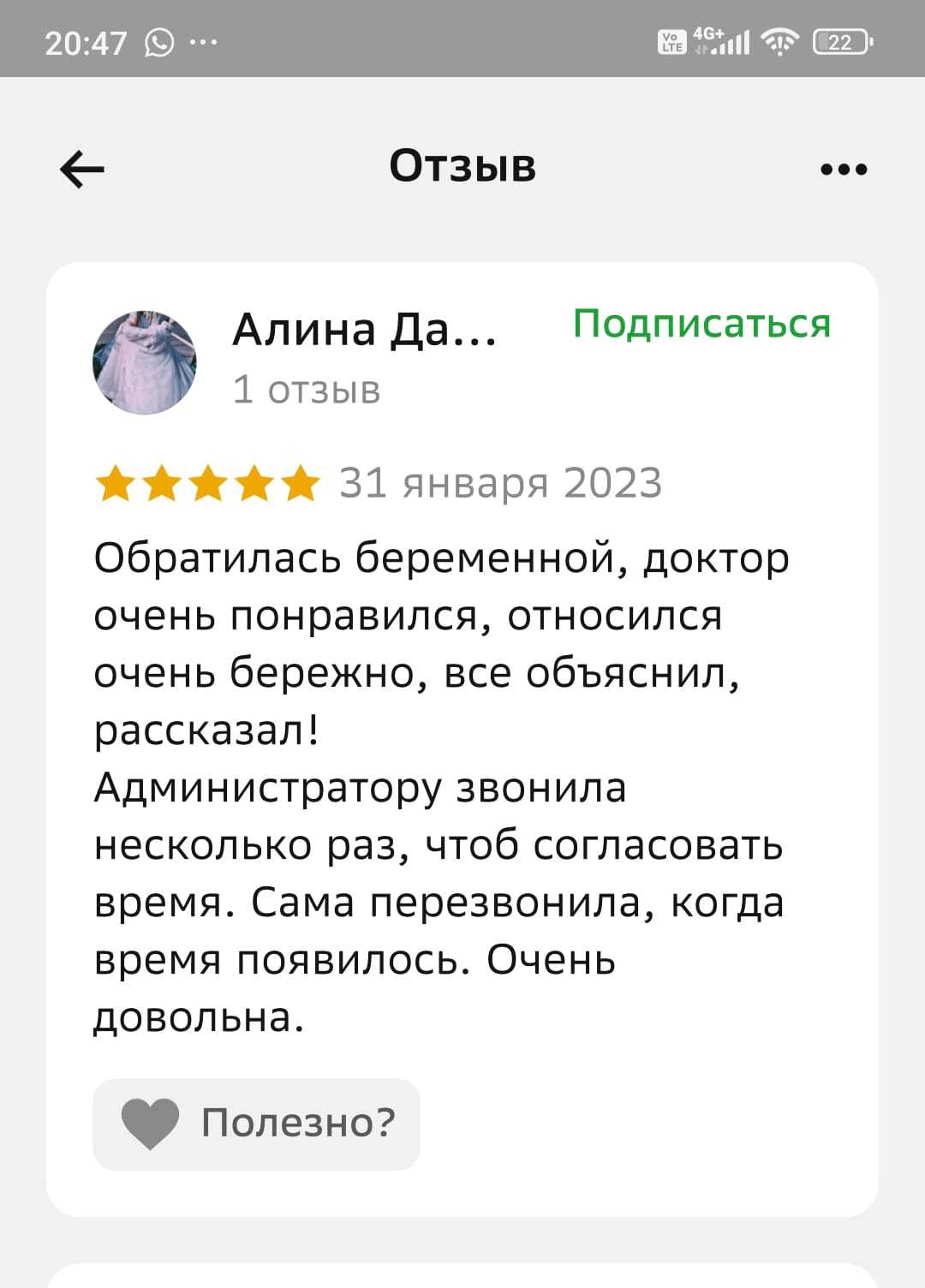Open Алина Да... profile avatar

pyautogui.click(x=145, y=362)
